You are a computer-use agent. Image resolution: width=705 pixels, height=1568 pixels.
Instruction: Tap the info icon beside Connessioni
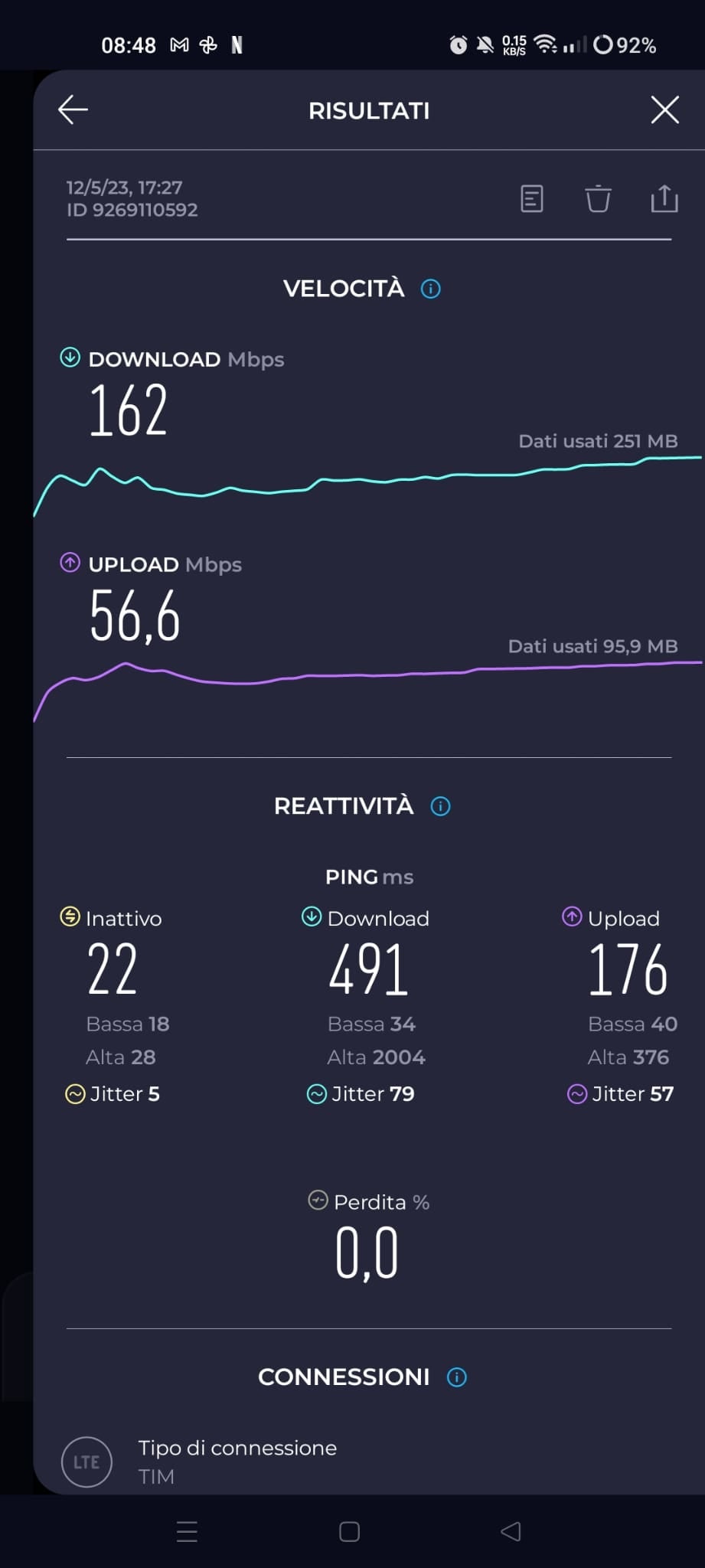pos(457,1377)
